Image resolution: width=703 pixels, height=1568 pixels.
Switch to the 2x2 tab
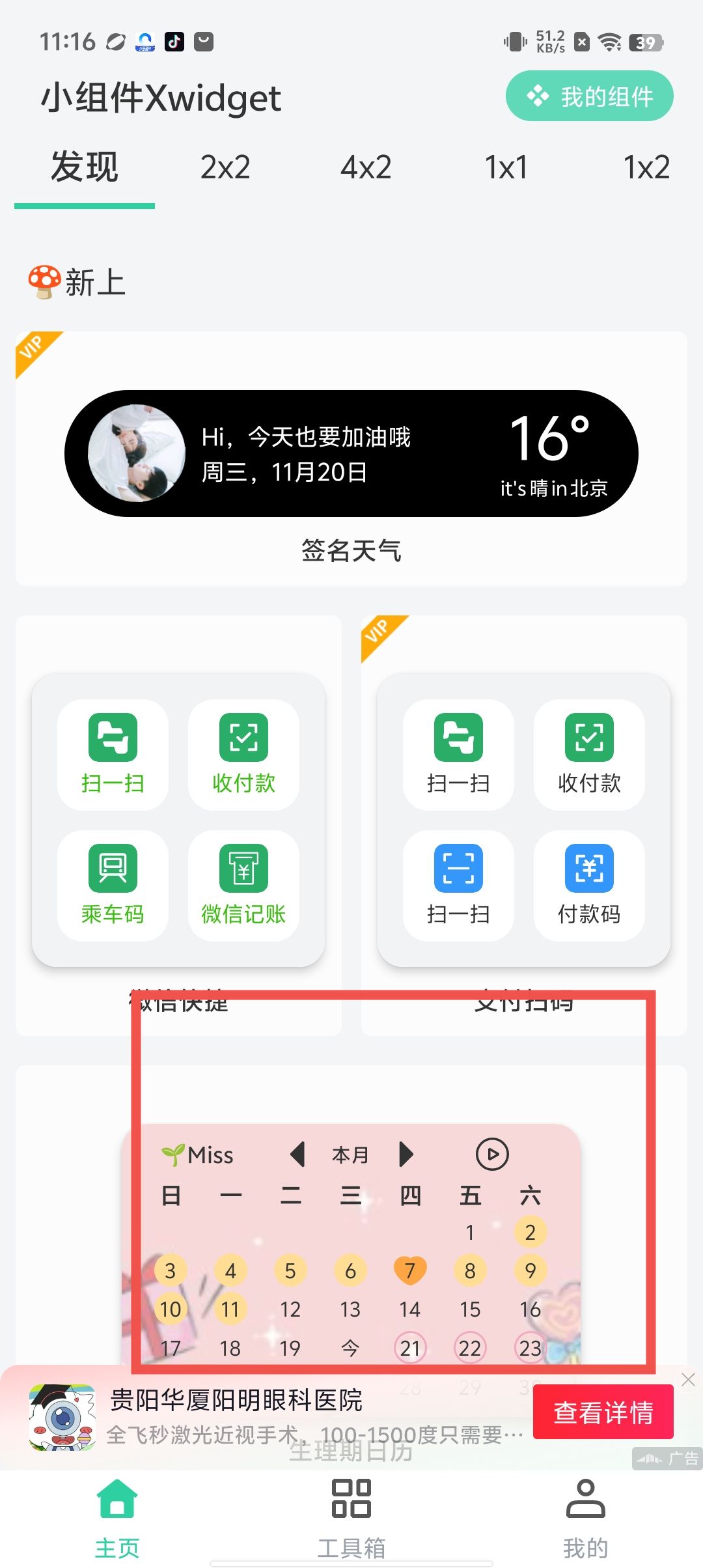click(225, 168)
